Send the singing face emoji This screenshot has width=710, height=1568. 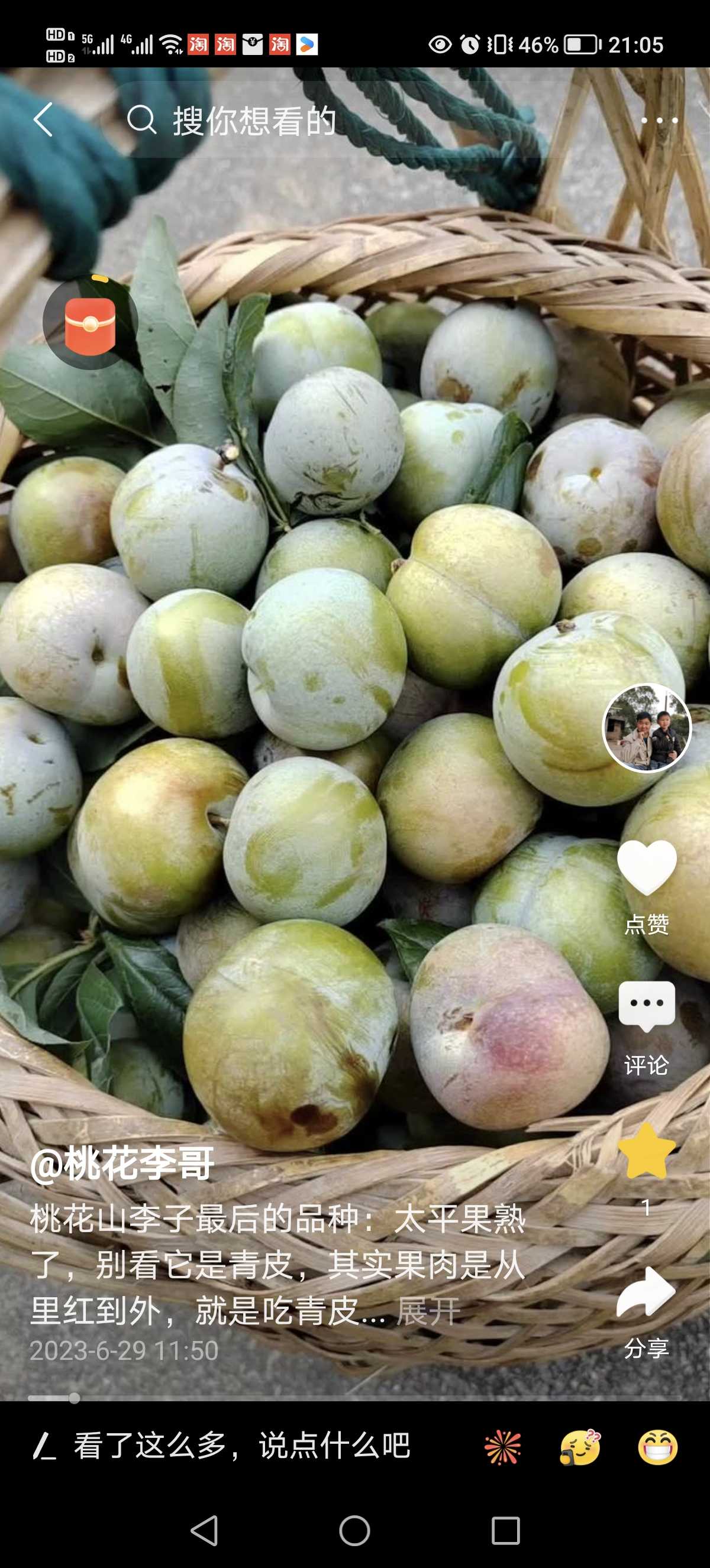580,1447
